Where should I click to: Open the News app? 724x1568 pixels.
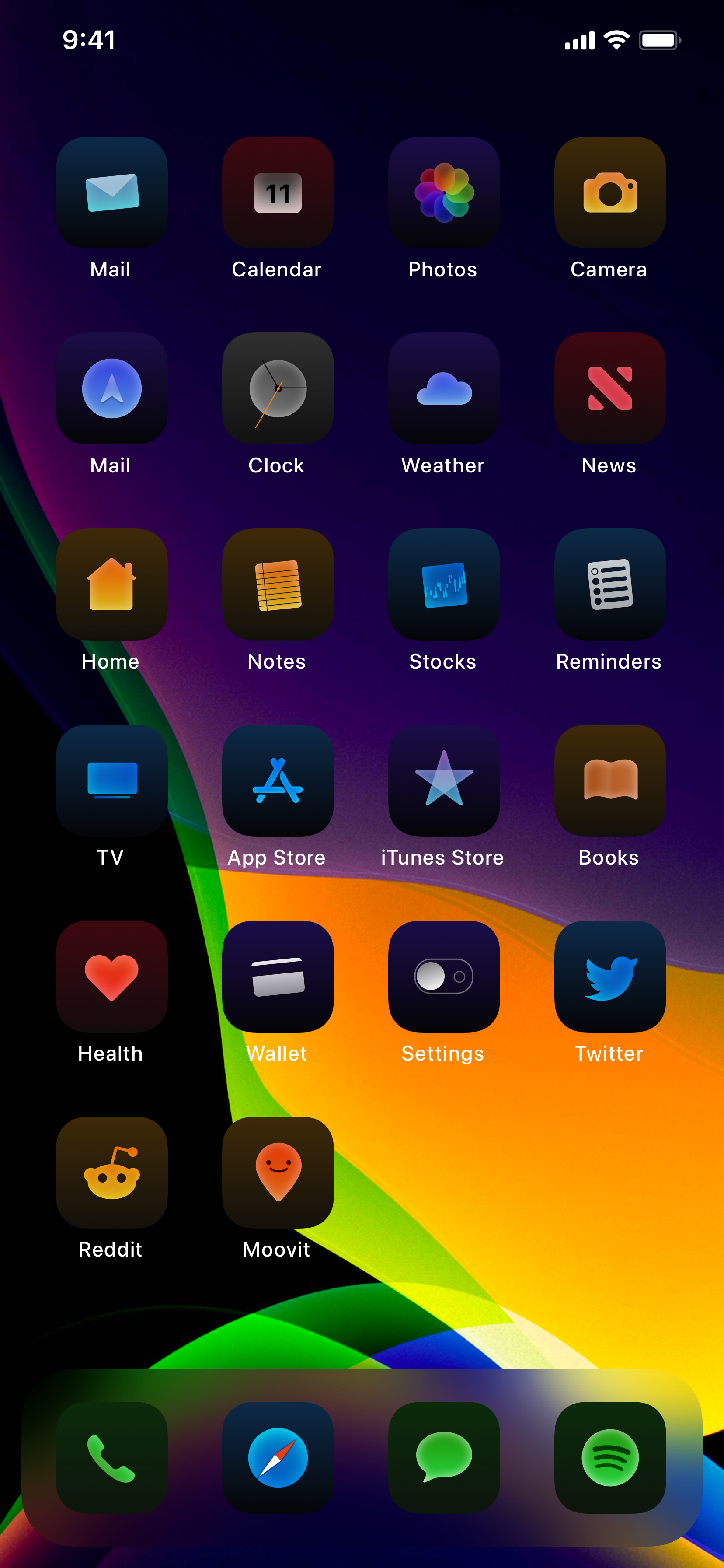(609, 388)
